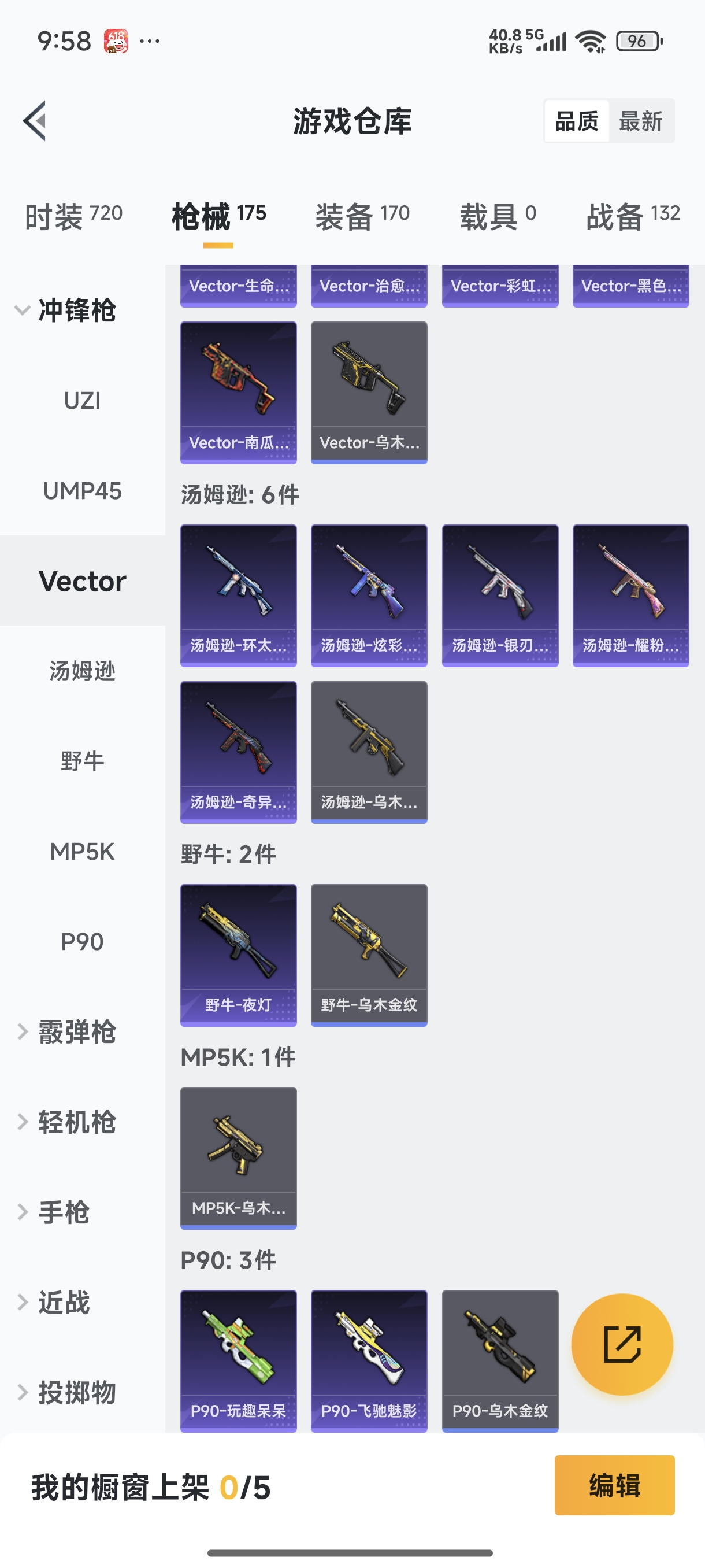Collapse the 冲锋枪 category
This screenshot has width=705, height=1568.
[66, 310]
